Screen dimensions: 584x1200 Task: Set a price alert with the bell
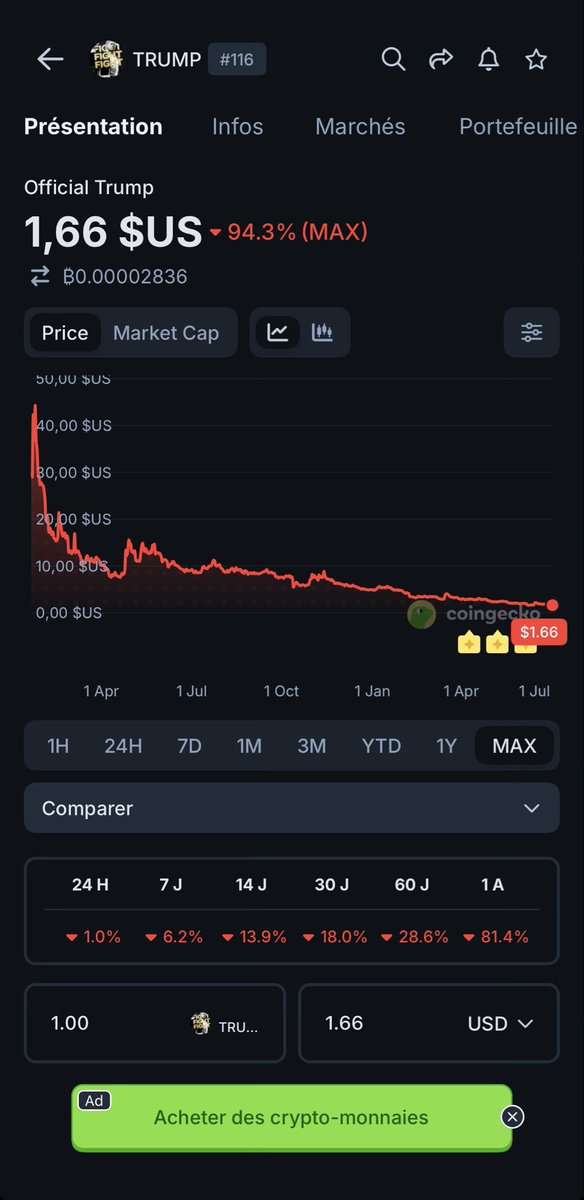click(488, 59)
